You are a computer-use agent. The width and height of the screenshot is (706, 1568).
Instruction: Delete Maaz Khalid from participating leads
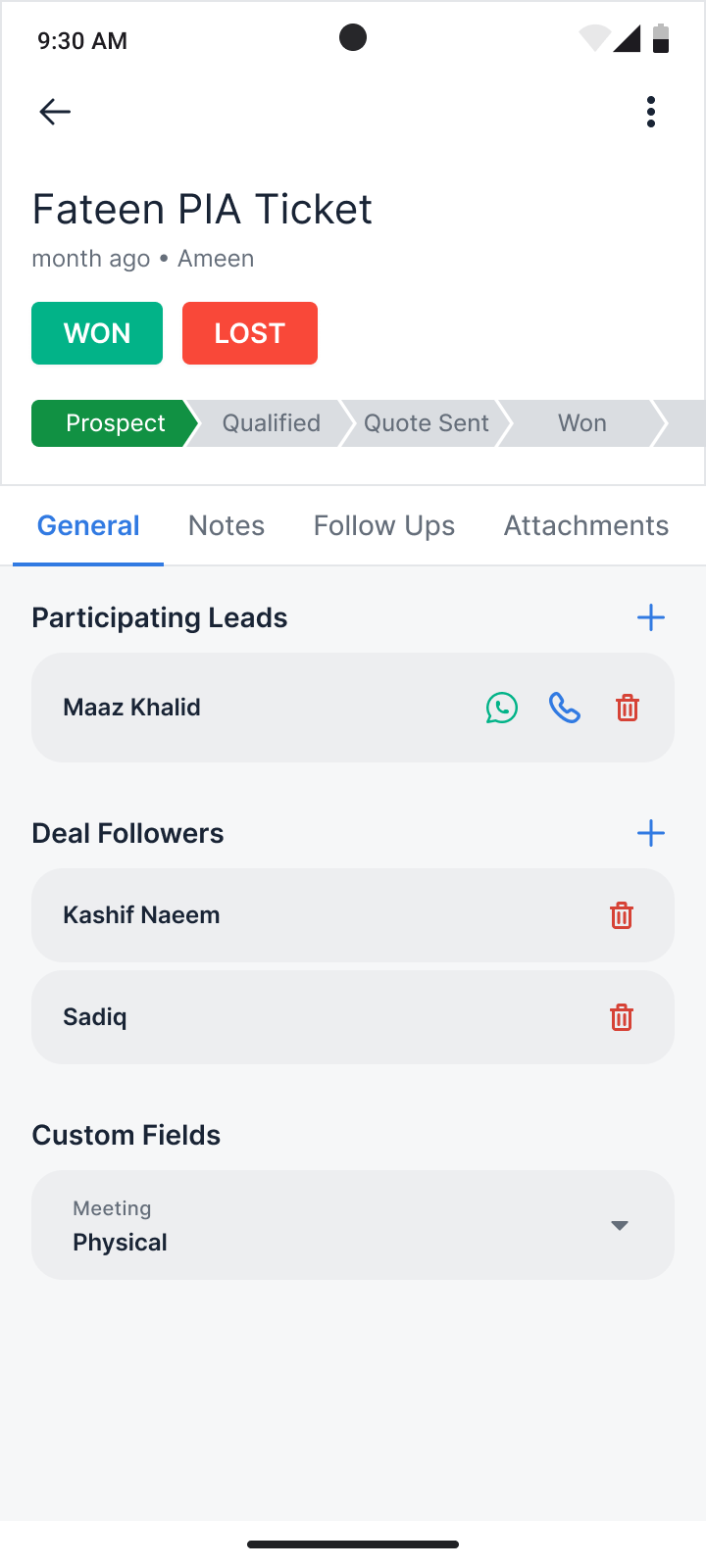coord(628,708)
